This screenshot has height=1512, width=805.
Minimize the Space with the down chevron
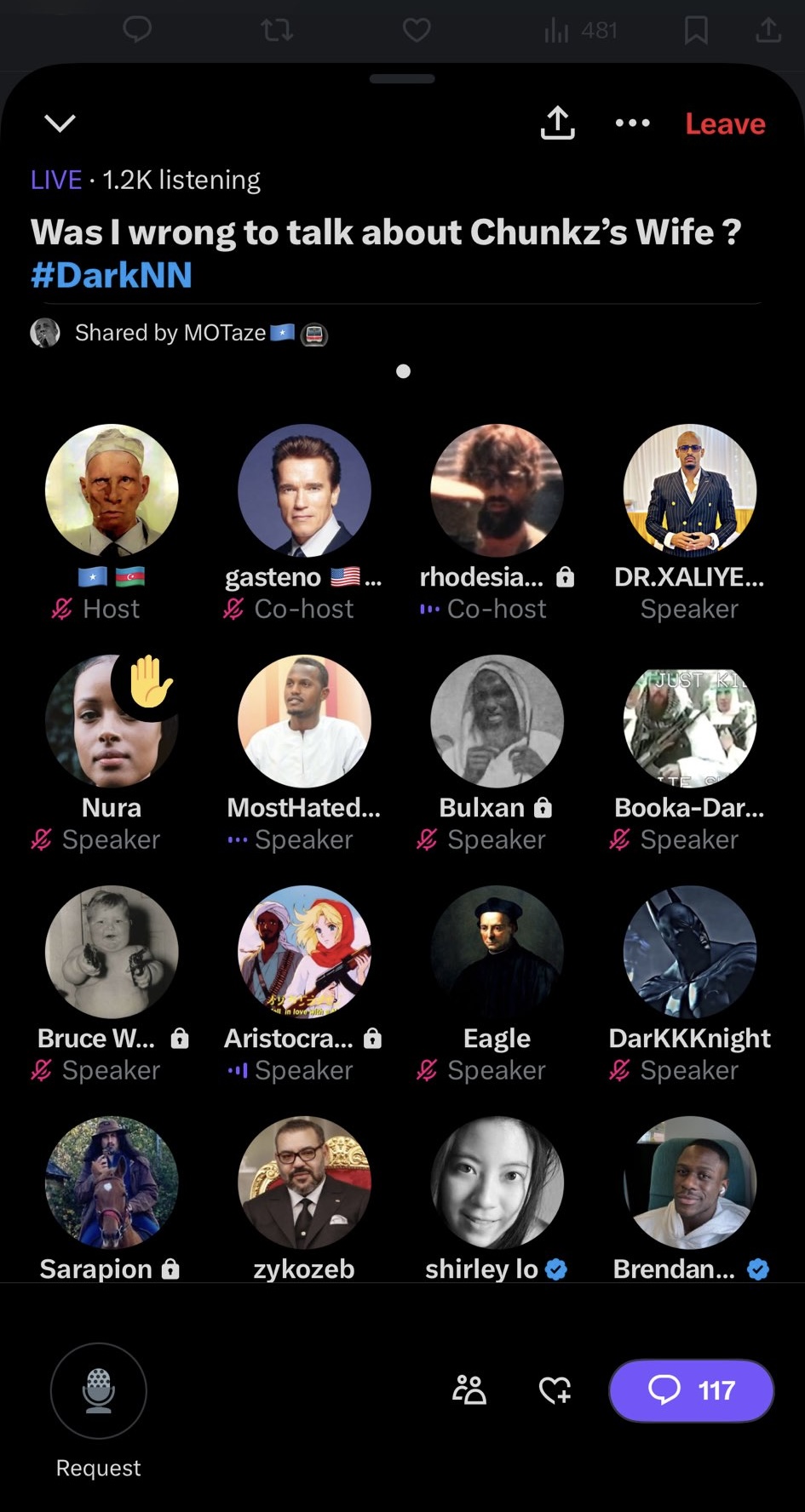coord(60,123)
